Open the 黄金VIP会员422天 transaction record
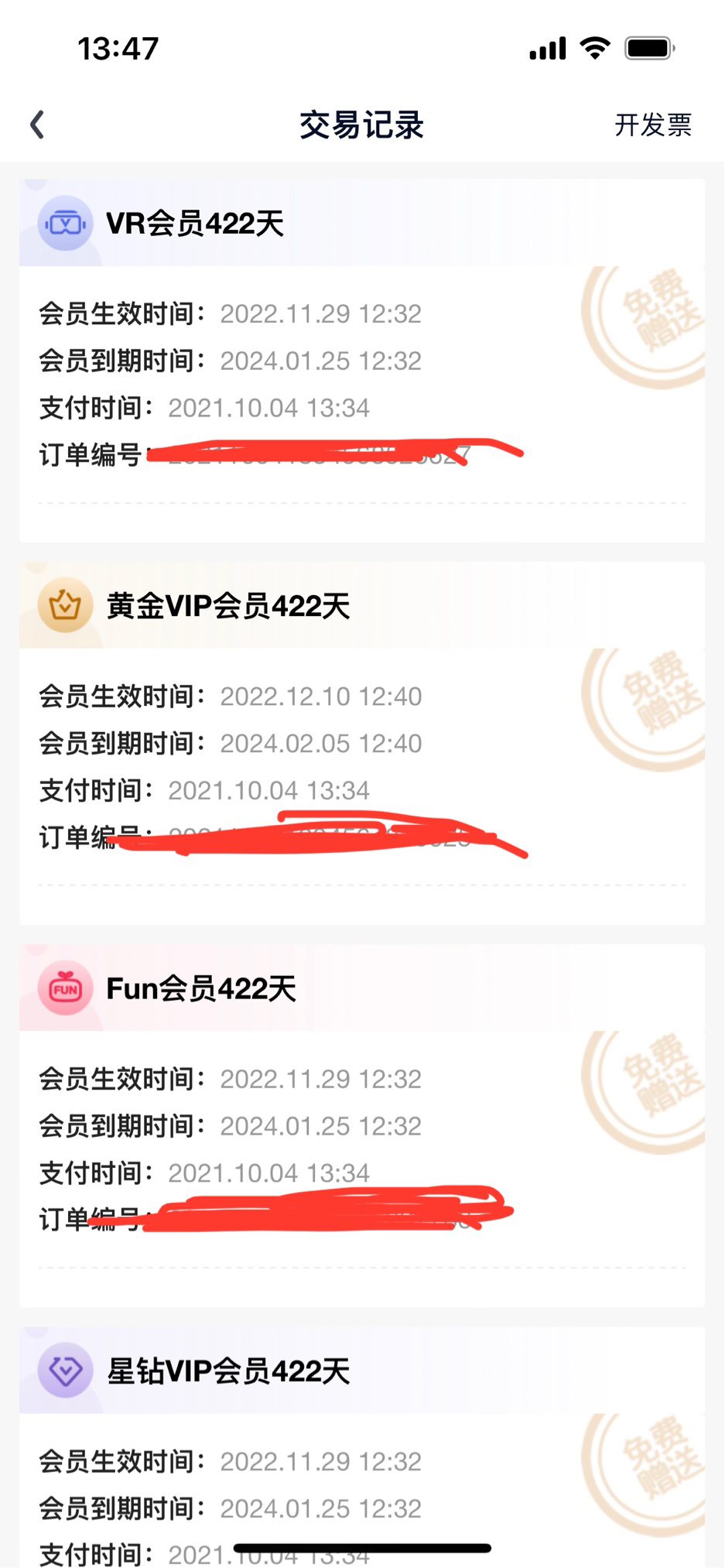Screen dimensions: 725x1568 pos(228,606)
